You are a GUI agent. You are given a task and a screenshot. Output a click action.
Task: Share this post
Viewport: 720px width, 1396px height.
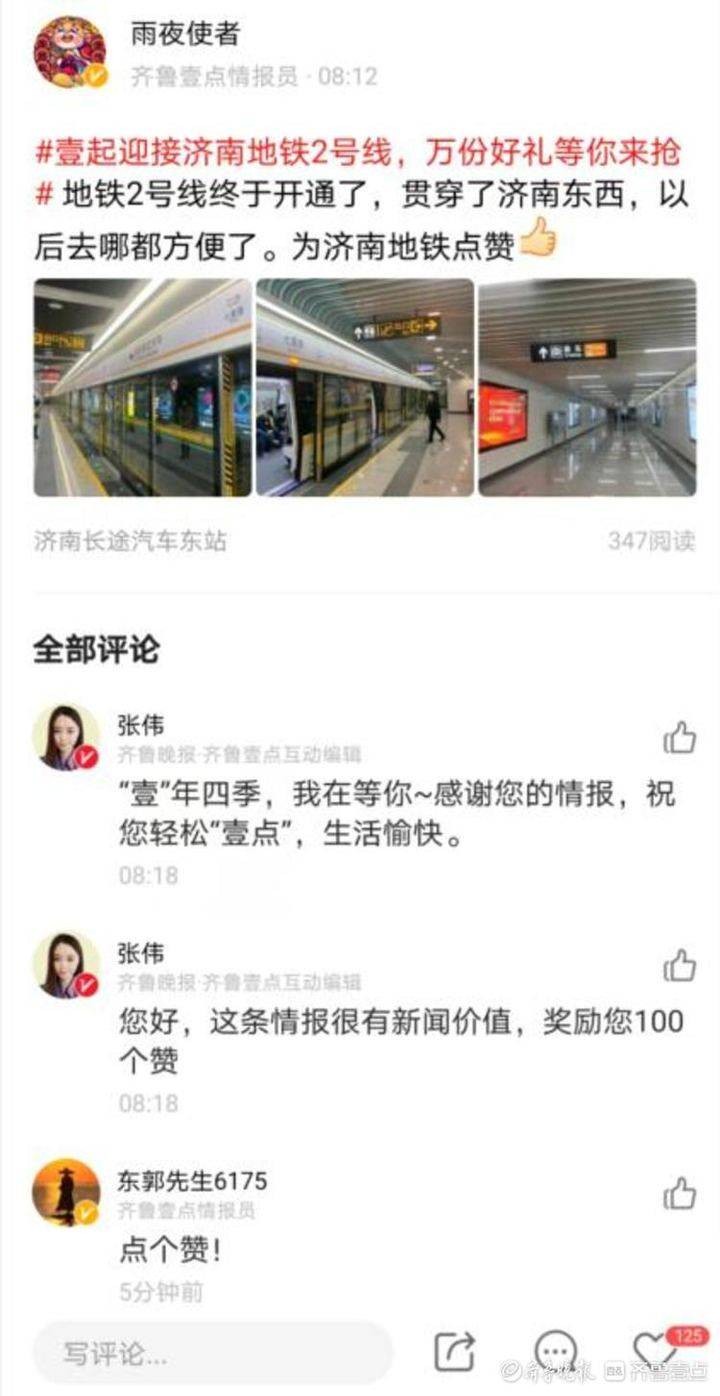[x=455, y=1352]
